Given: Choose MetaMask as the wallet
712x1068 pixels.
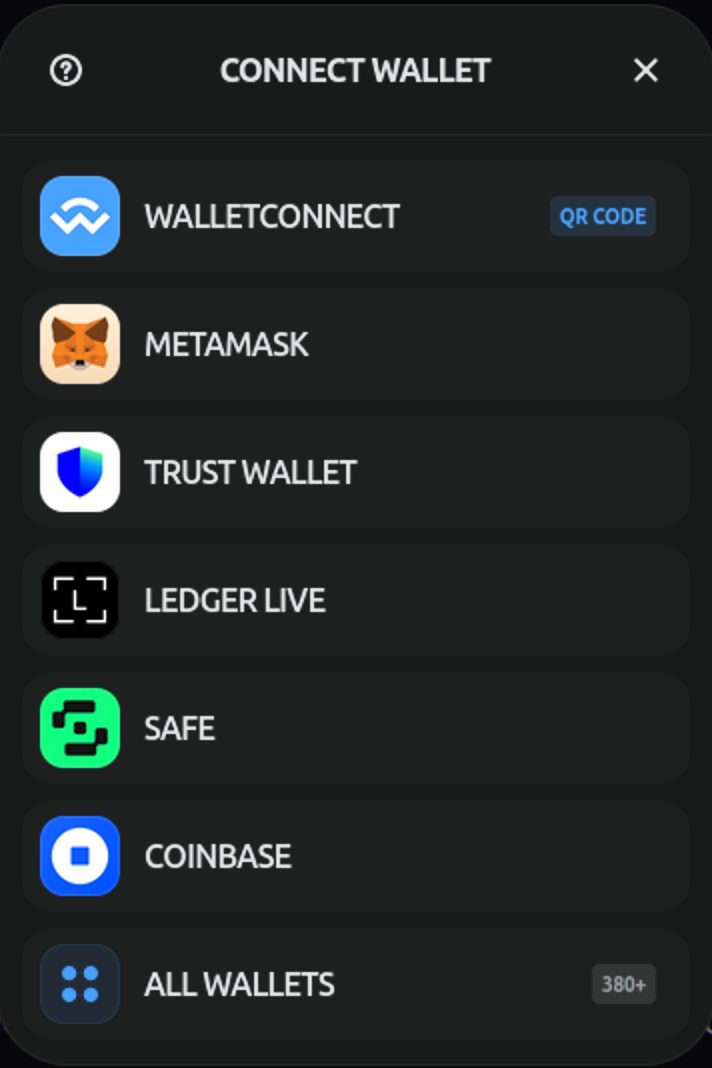Looking at the screenshot, I should 355,344.
